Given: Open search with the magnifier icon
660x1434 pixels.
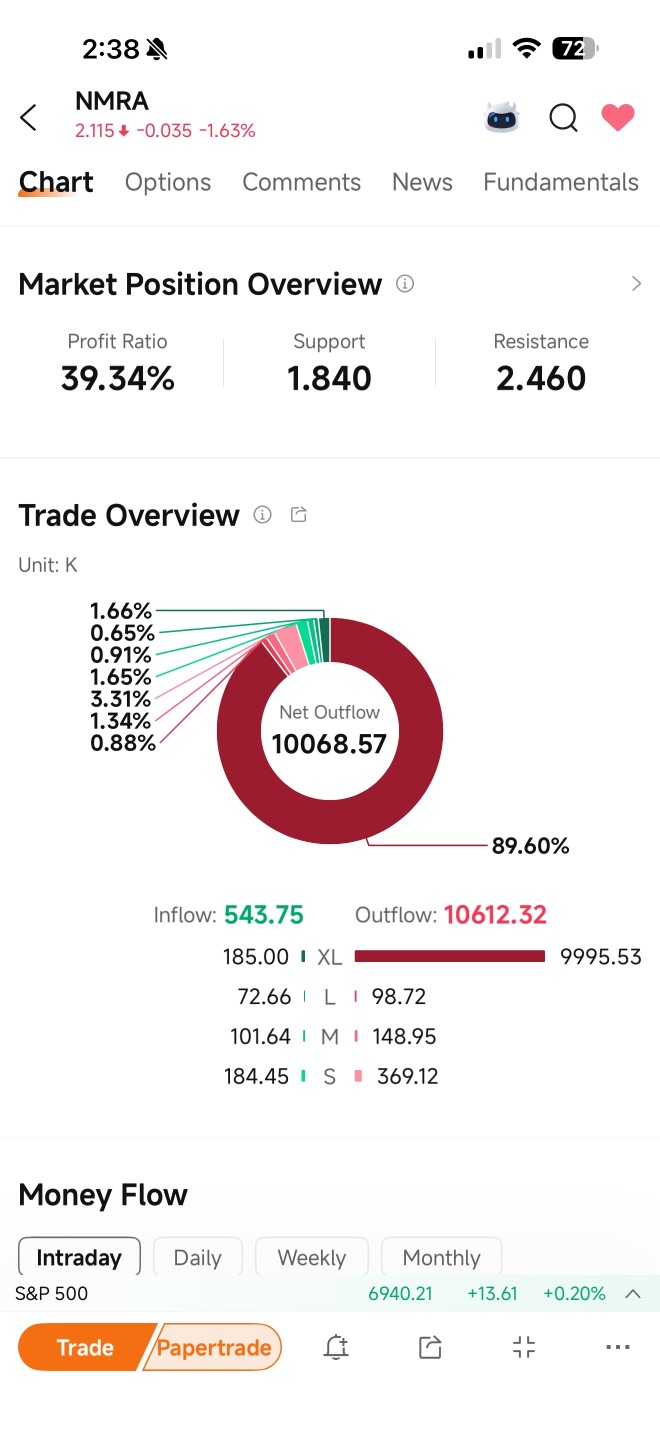Looking at the screenshot, I should pos(563,118).
